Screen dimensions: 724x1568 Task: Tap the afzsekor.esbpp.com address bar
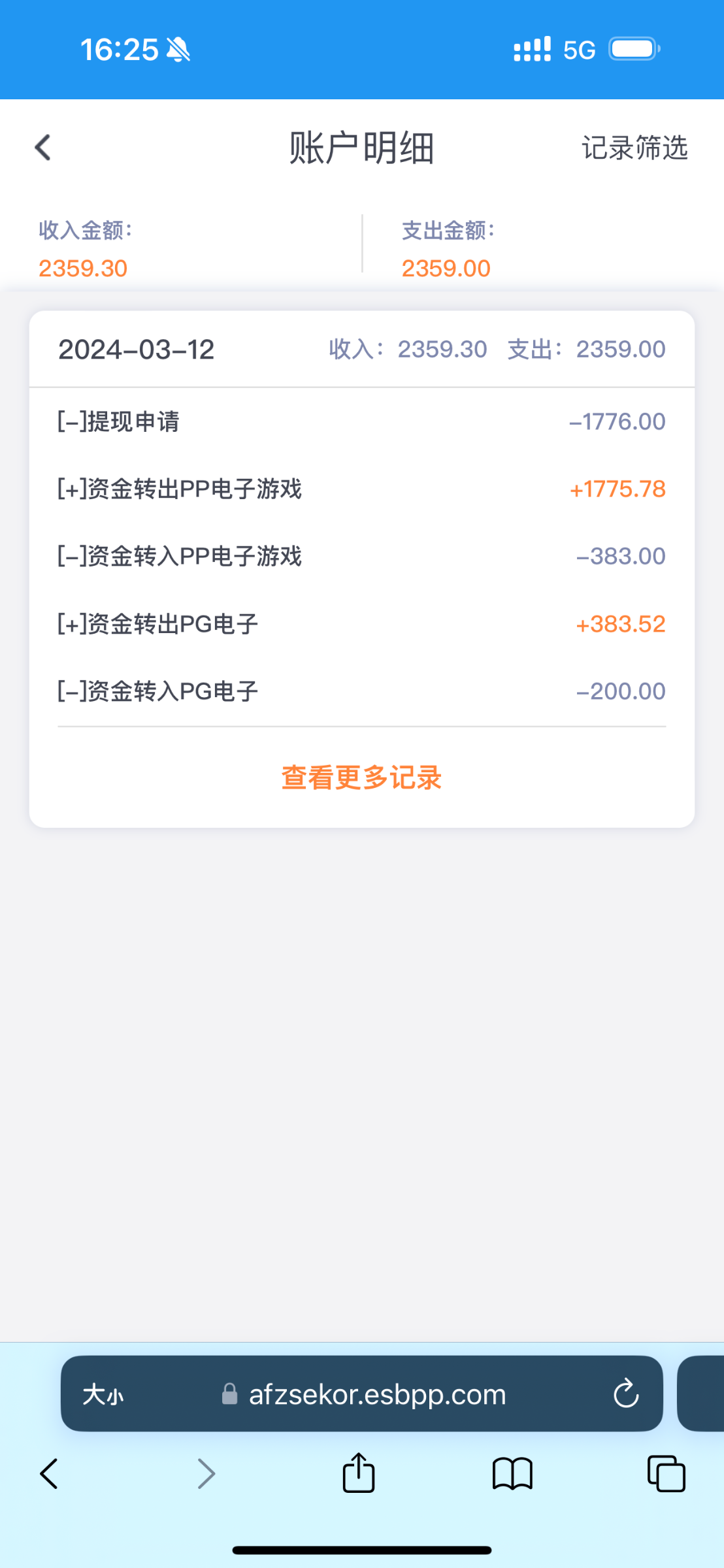377,1395
